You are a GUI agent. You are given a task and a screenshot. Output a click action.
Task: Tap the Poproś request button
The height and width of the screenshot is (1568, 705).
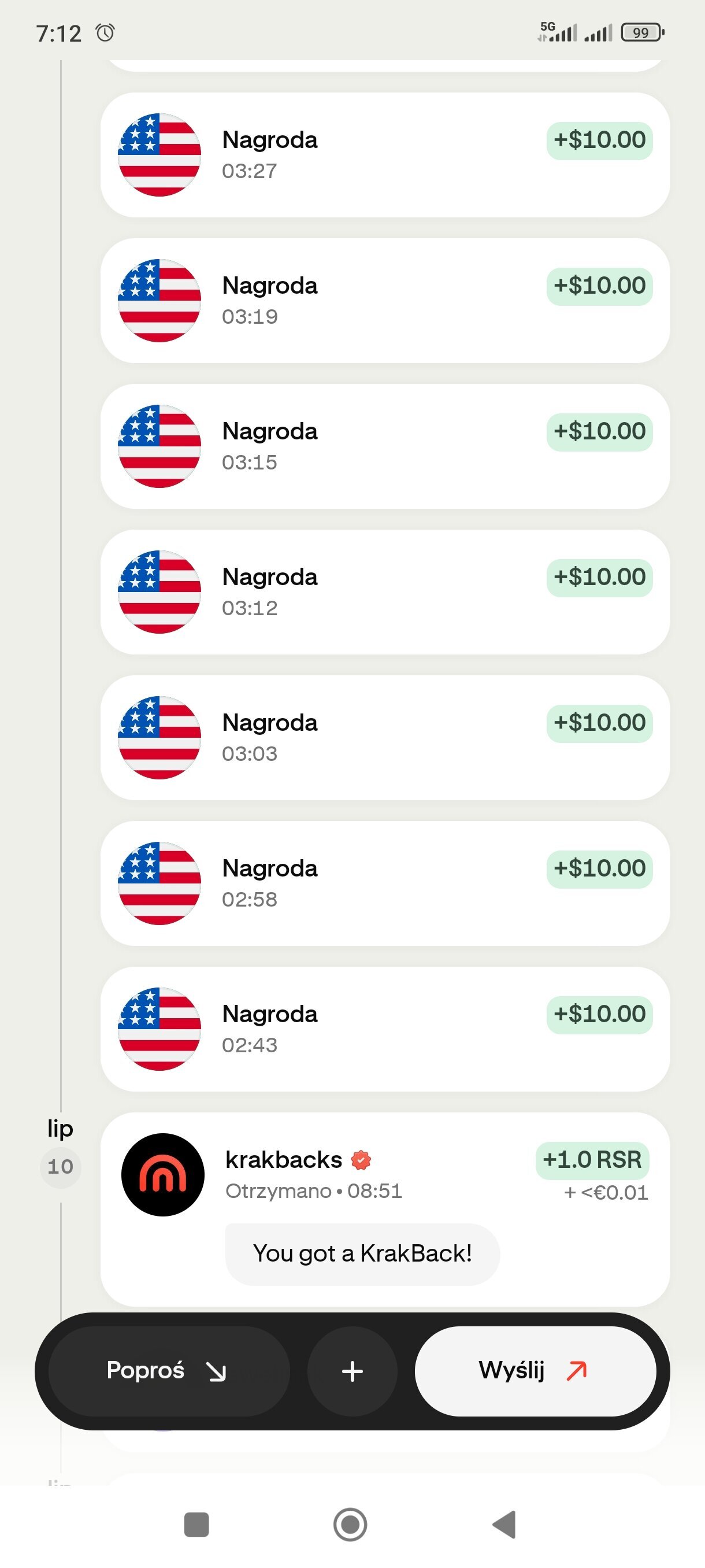click(169, 1371)
